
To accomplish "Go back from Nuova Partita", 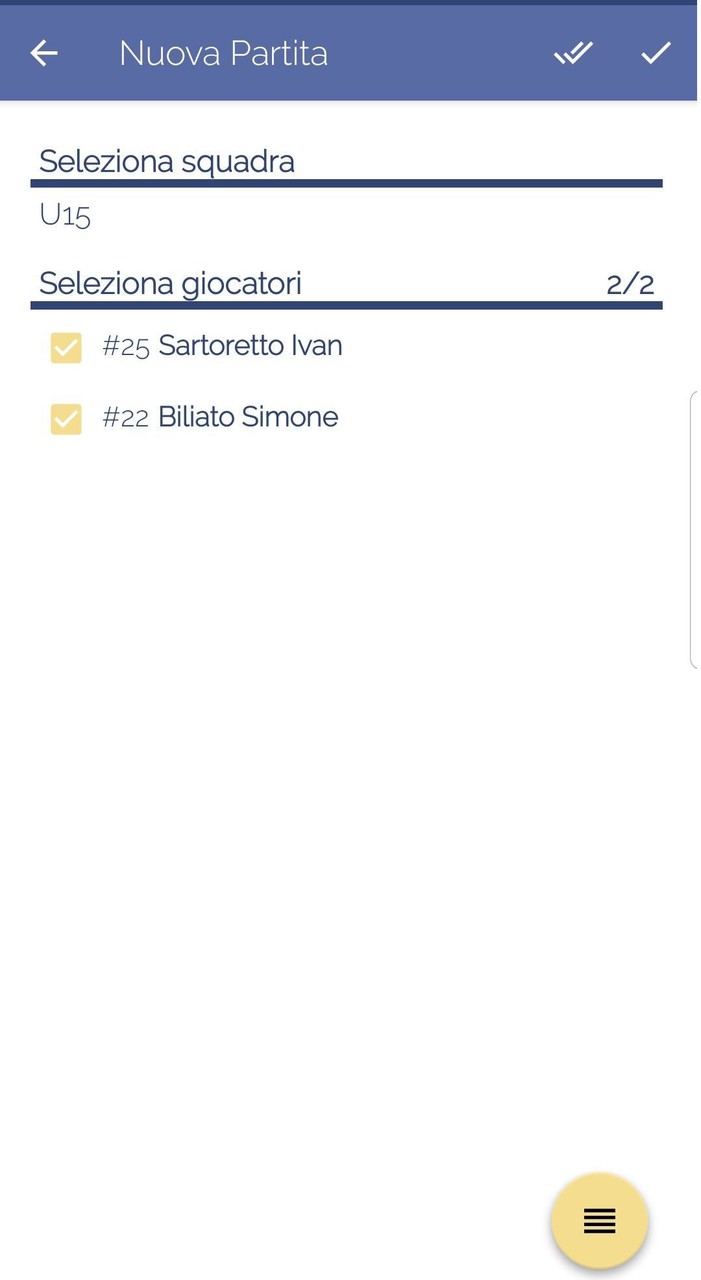I will pyautogui.click(x=44, y=53).
